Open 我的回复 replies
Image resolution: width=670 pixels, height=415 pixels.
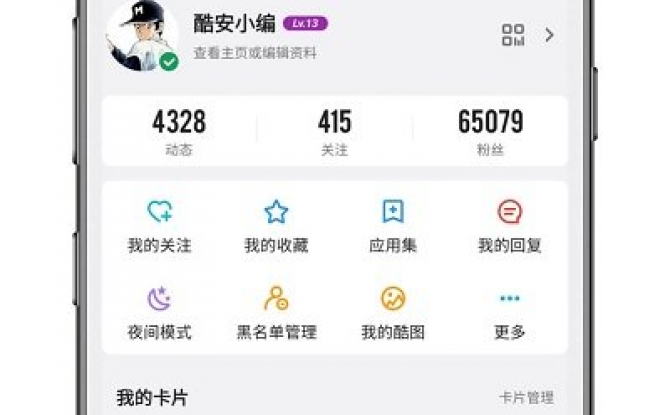click(509, 225)
